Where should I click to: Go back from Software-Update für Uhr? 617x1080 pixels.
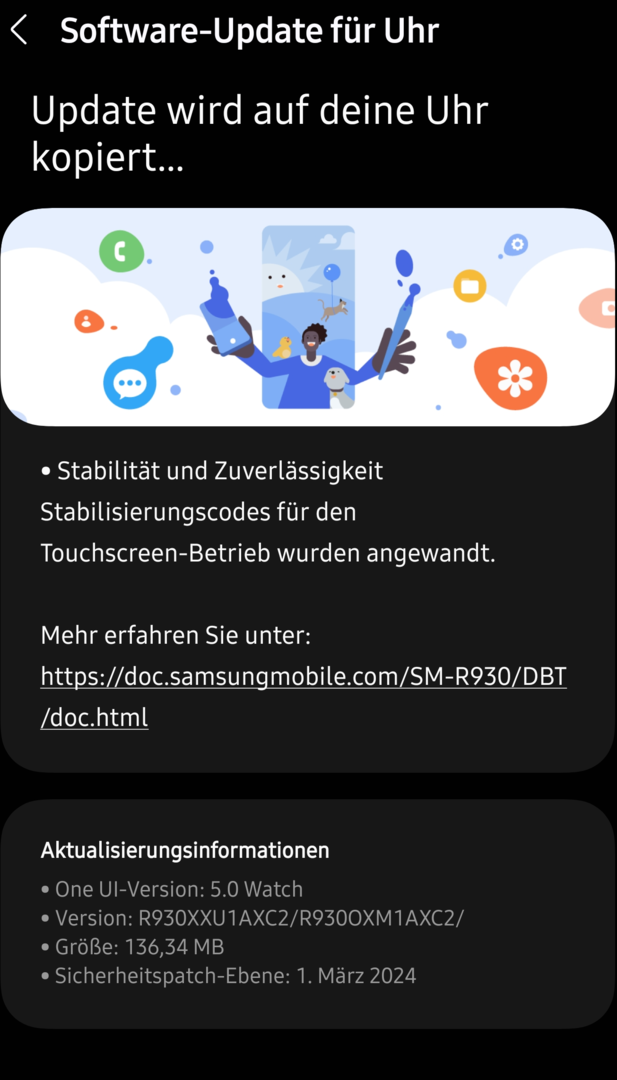(19, 31)
